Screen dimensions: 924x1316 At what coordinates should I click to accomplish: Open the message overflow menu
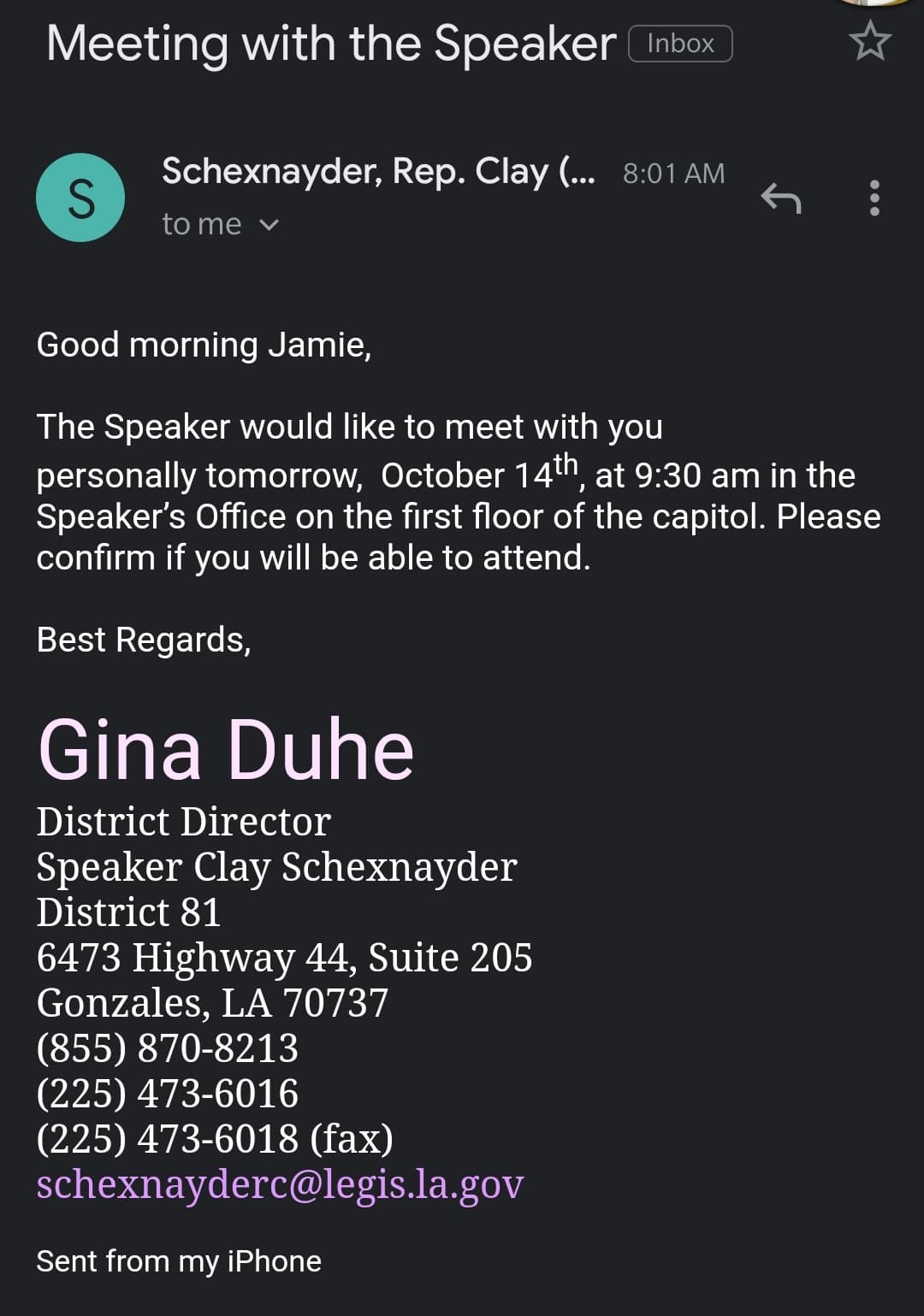(874, 198)
